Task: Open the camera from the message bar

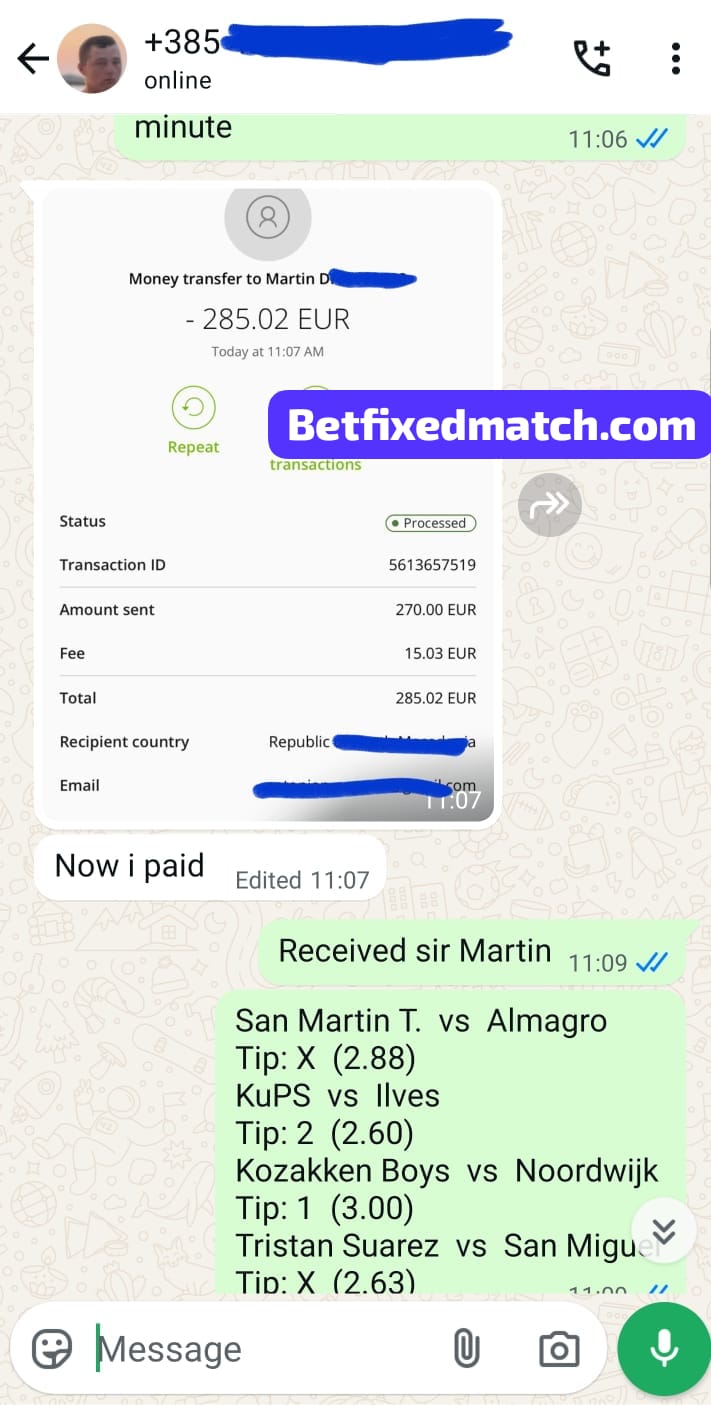Action: (558, 1348)
